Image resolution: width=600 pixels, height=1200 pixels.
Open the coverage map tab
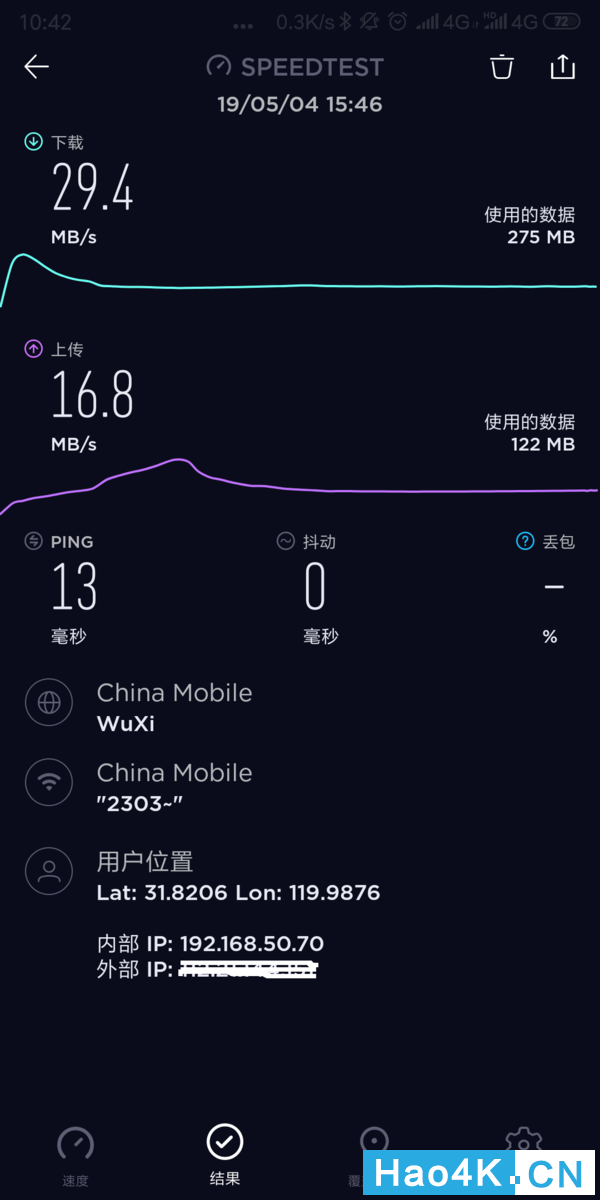click(374, 1143)
